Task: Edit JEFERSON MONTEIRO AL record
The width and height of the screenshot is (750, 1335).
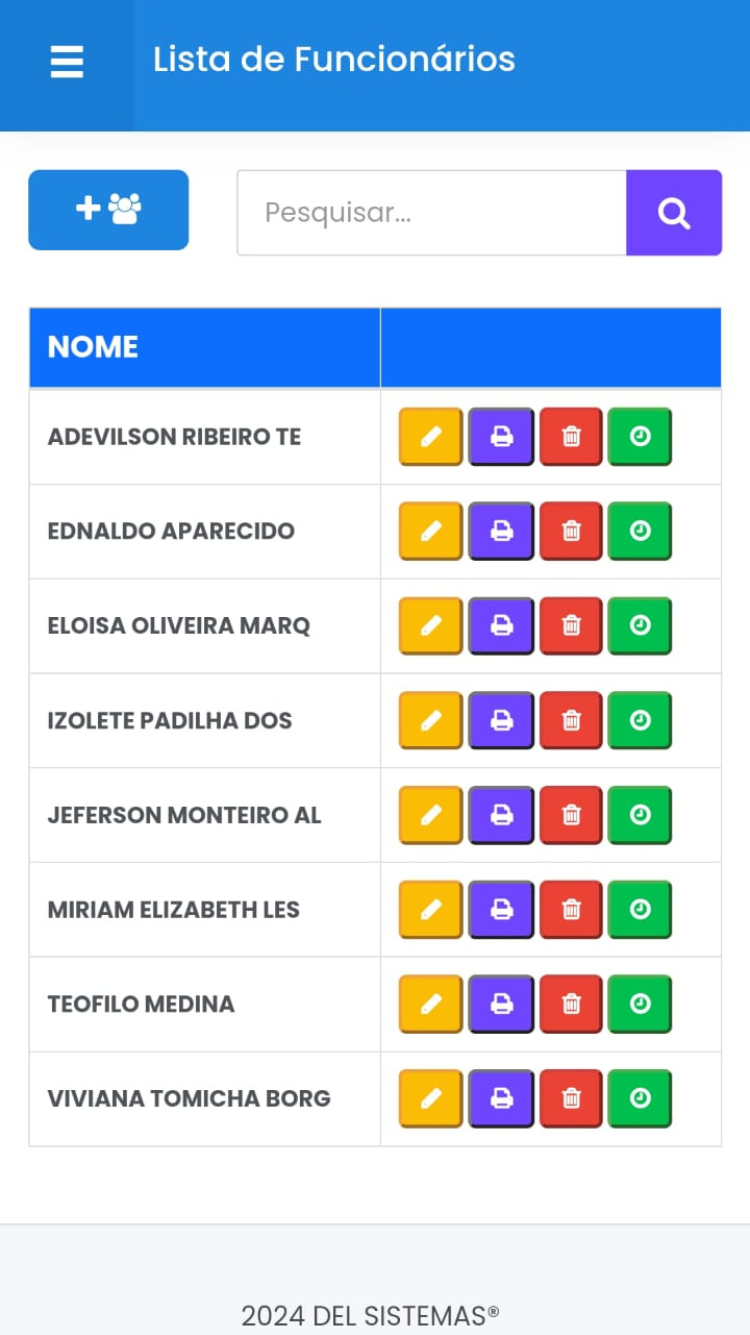Action: coord(431,815)
